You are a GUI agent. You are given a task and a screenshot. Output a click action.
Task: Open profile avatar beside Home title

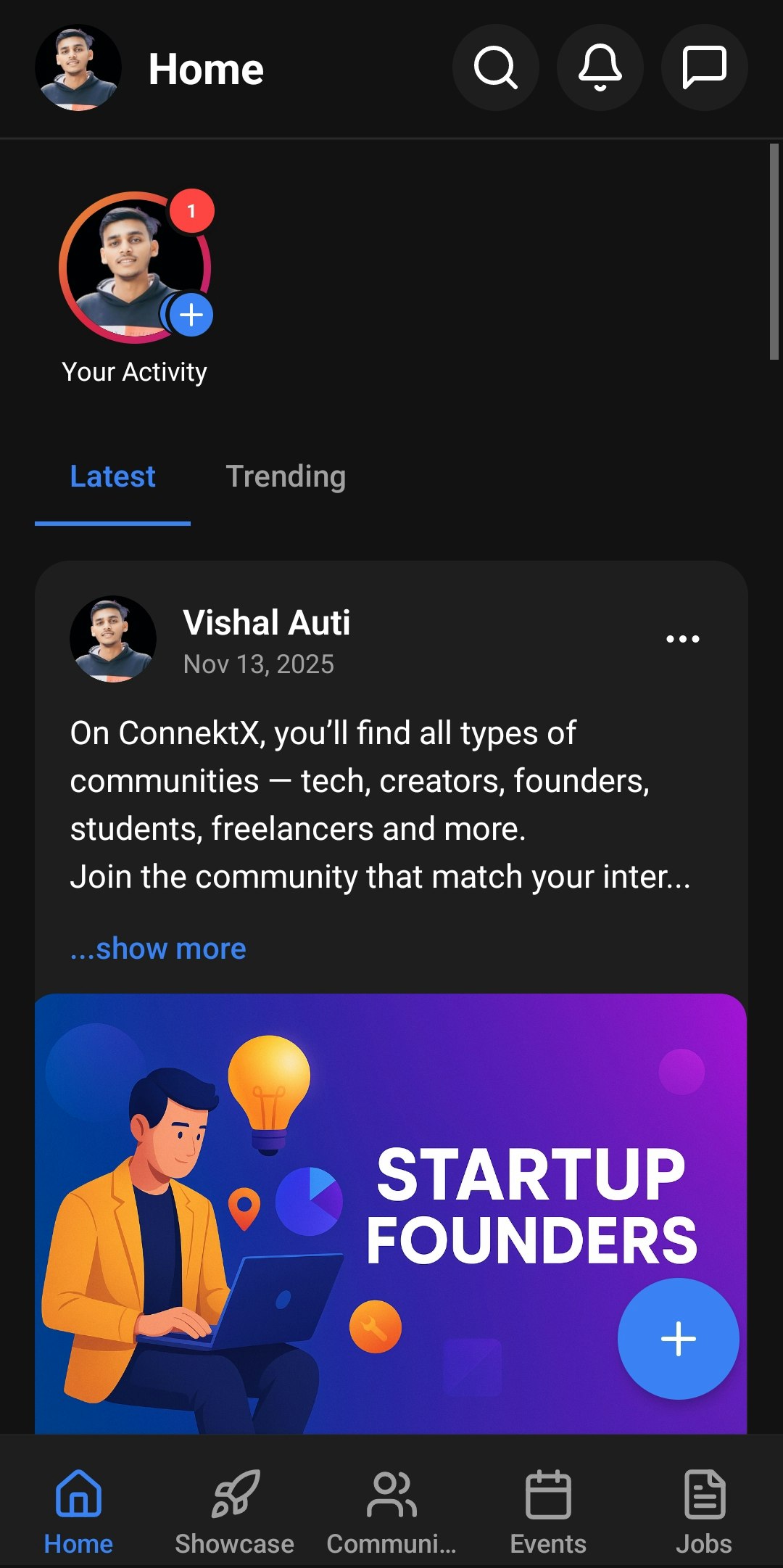(x=78, y=67)
